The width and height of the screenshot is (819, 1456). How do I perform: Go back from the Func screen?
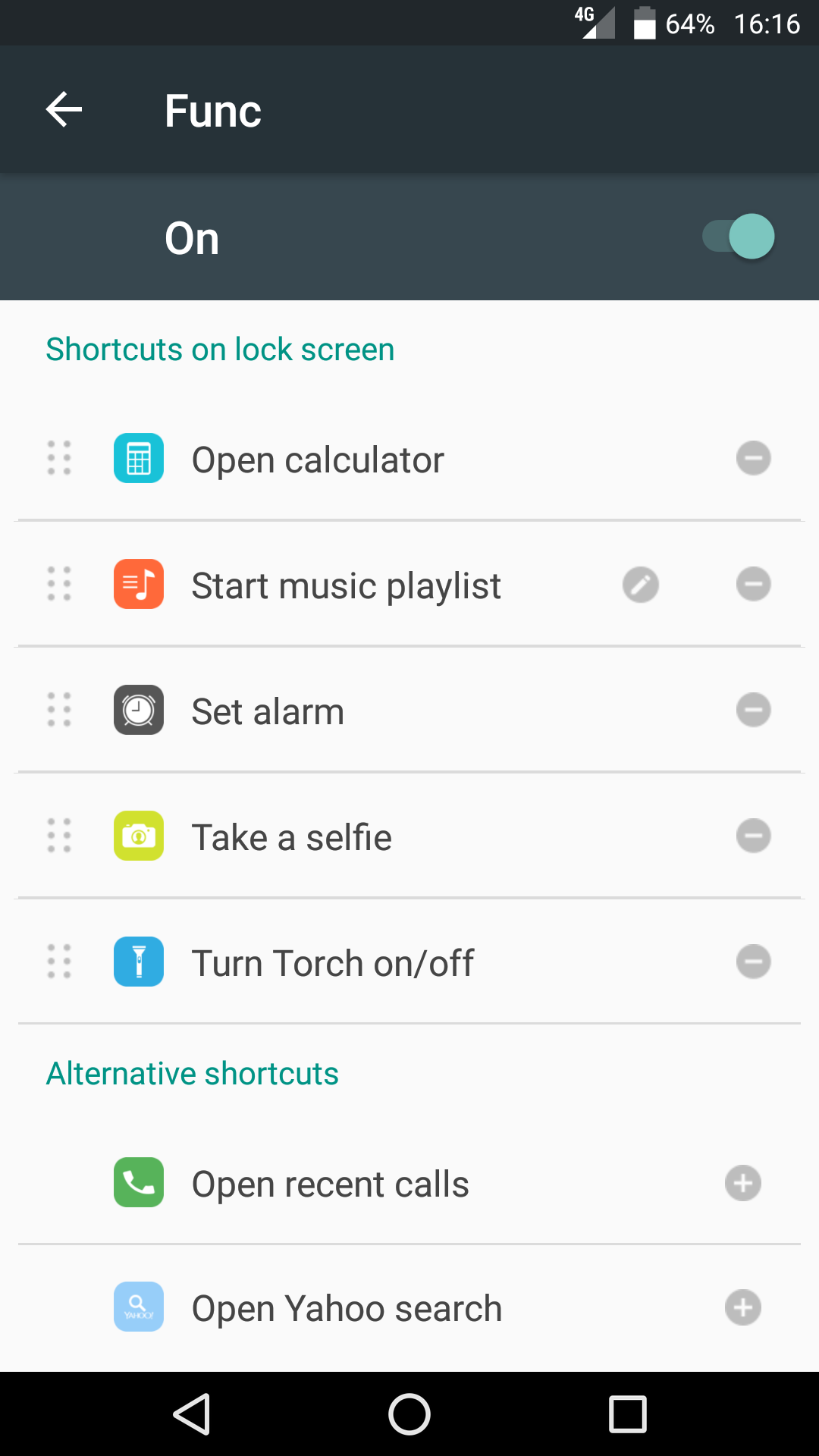click(x=64, y=111)
